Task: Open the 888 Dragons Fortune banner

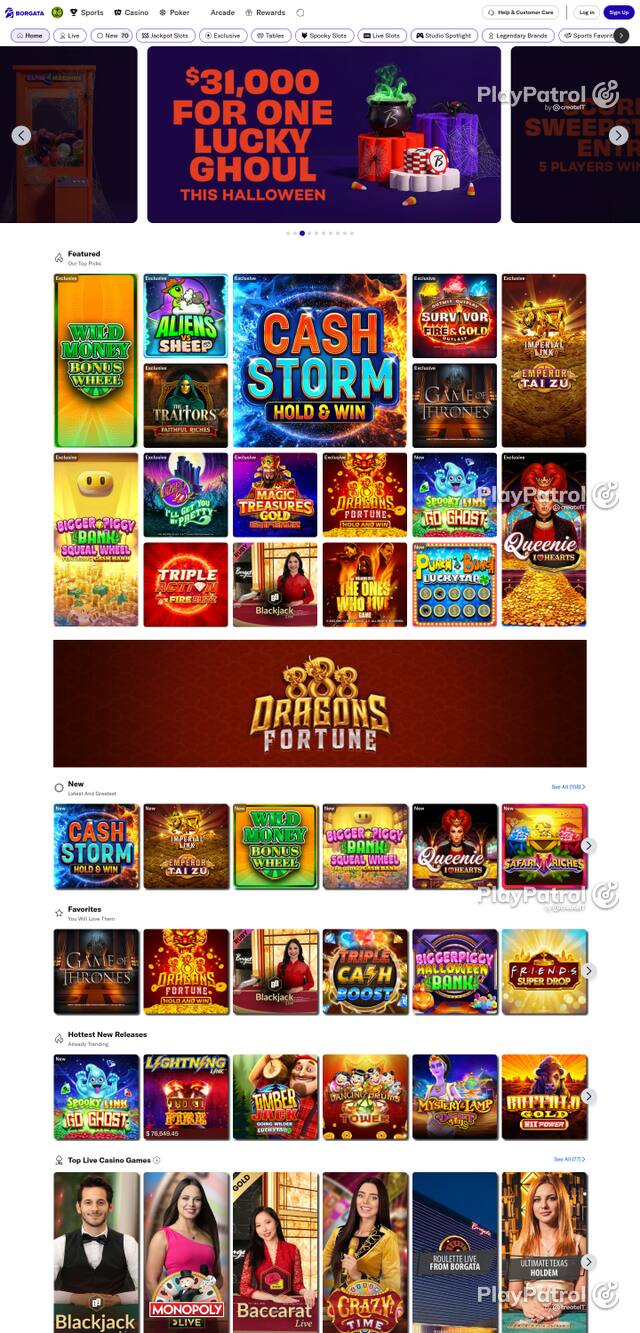Action: 320,704
